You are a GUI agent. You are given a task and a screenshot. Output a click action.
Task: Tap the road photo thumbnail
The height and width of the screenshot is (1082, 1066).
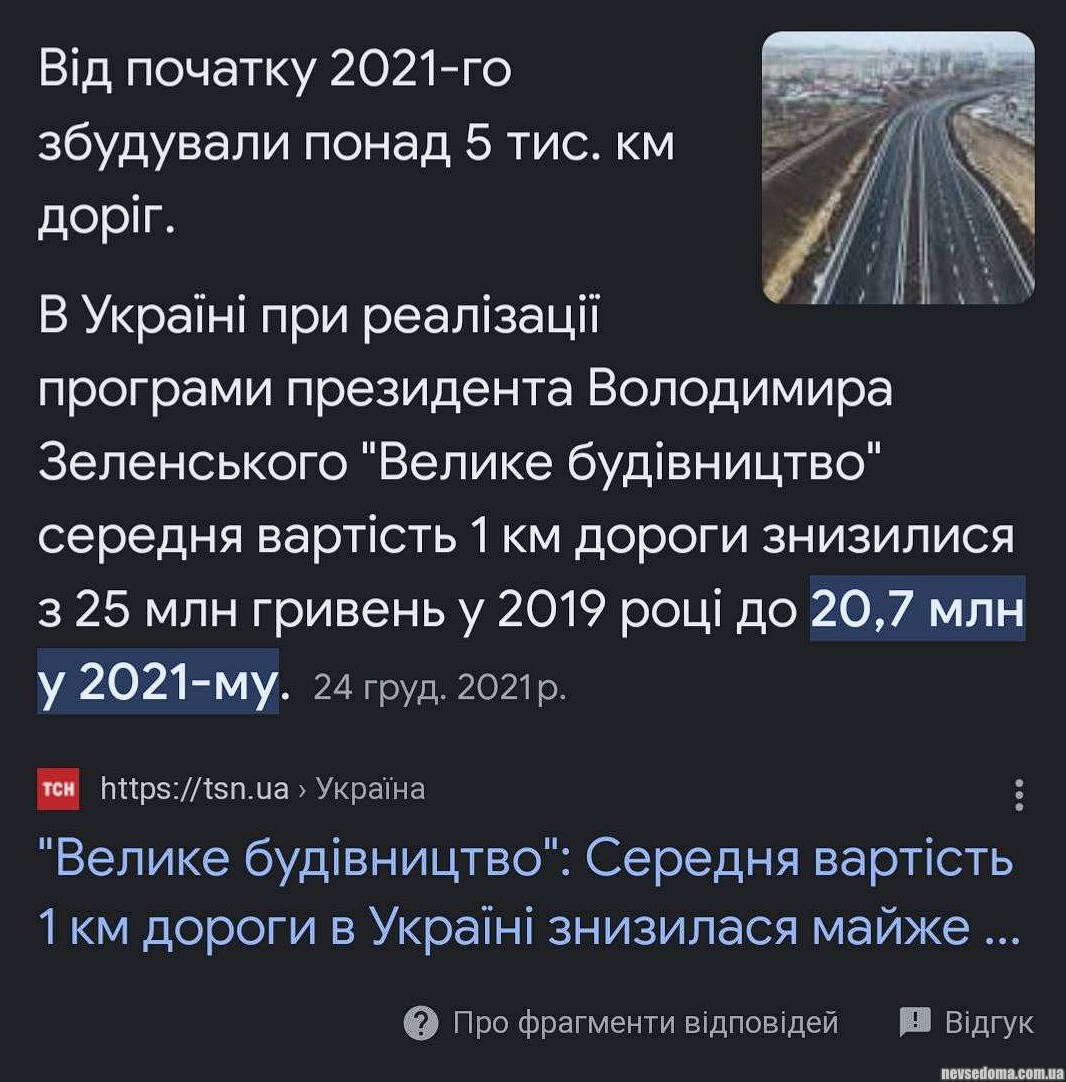point(898,167)
